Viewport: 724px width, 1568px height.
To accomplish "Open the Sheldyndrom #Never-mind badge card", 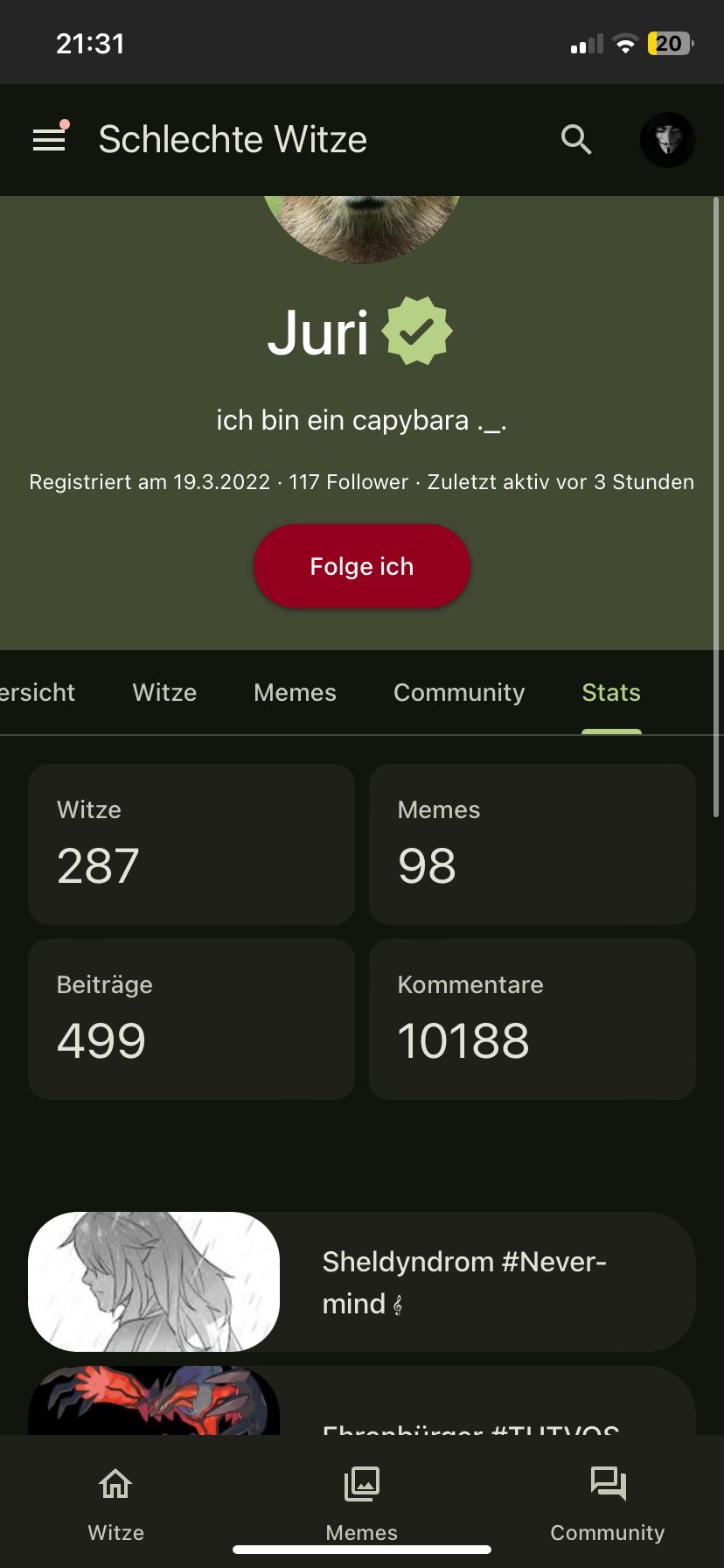I will [x=362, y=1282].
